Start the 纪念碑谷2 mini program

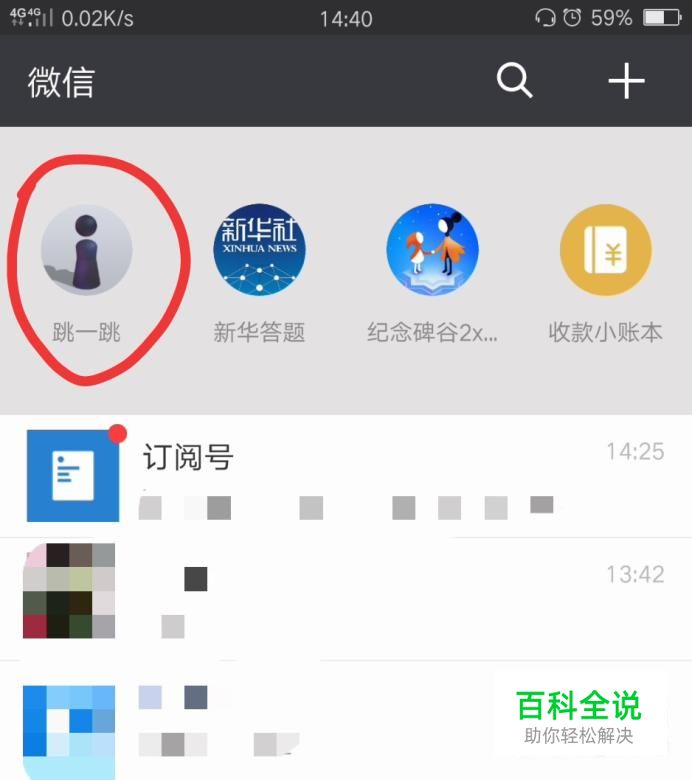point(432,251)
